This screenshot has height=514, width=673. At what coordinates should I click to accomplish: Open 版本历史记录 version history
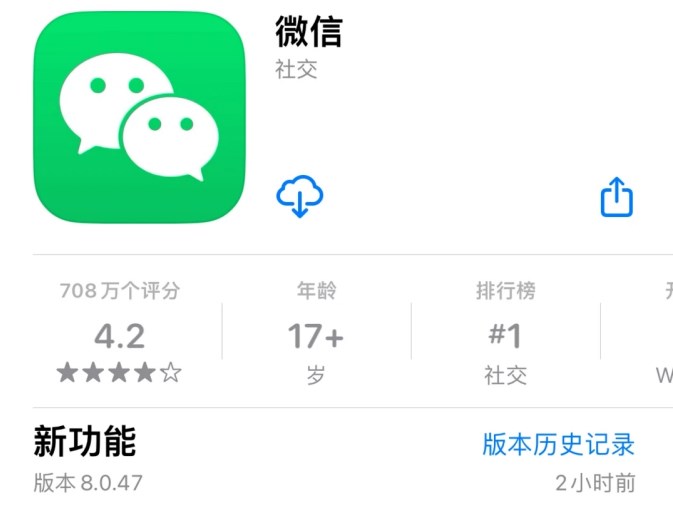click(558, 445)
